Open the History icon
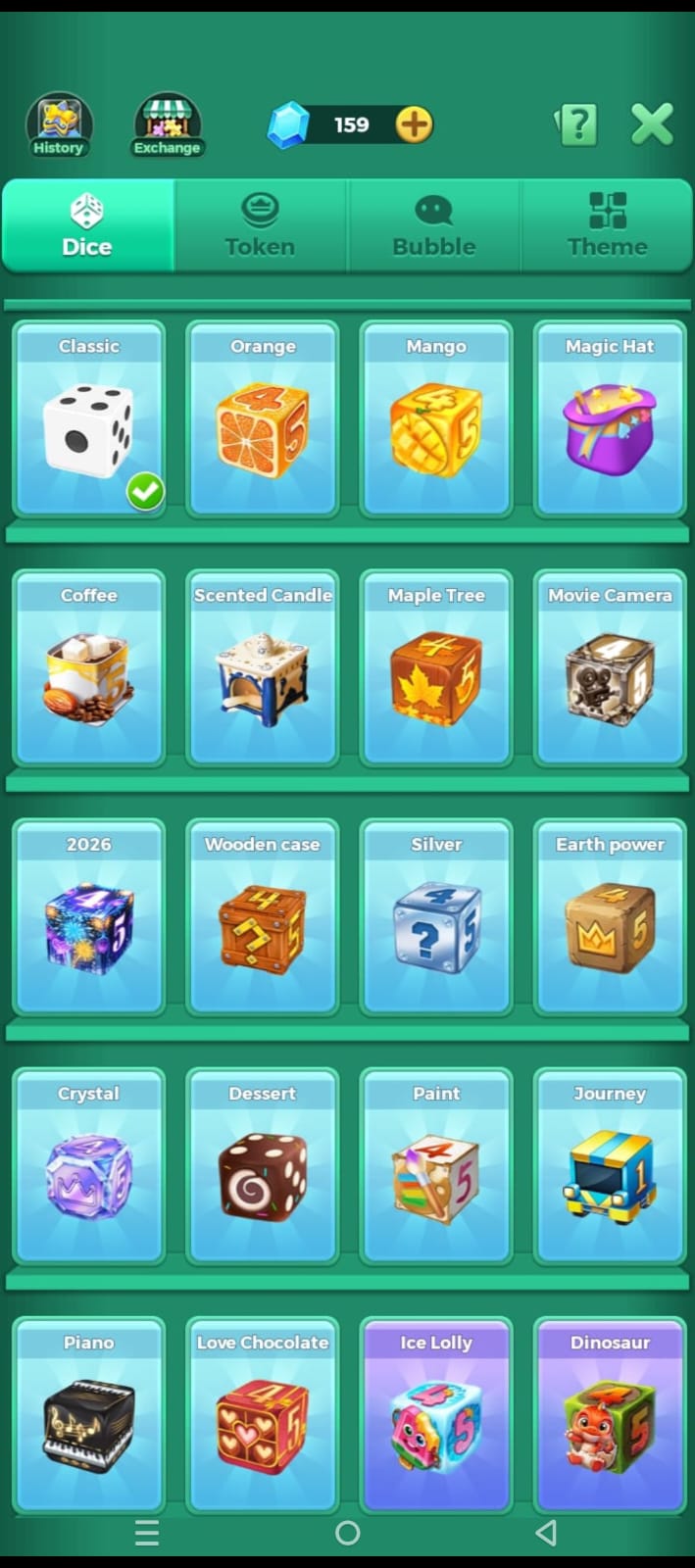 (59, 124)
